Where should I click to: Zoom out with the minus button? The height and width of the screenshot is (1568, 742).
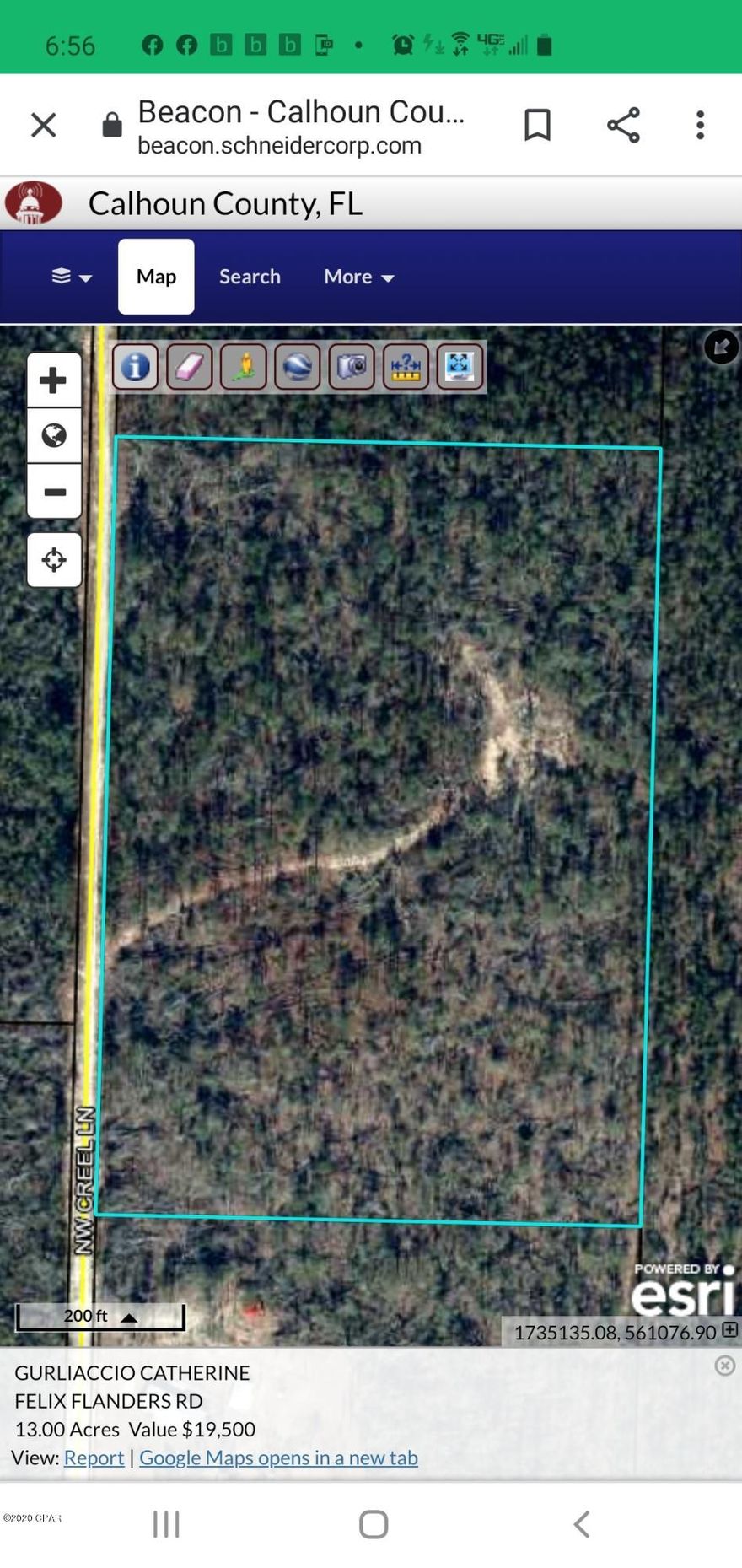click(x=54, y=492)
